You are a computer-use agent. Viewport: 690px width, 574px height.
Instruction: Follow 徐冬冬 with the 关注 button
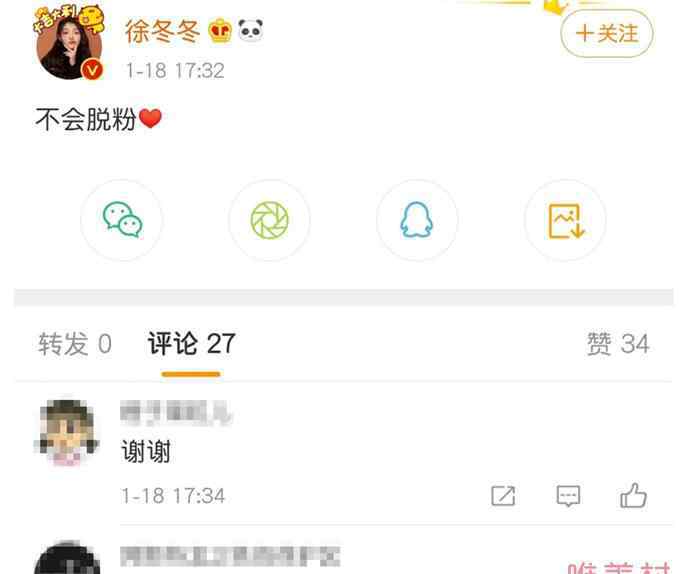606,34
